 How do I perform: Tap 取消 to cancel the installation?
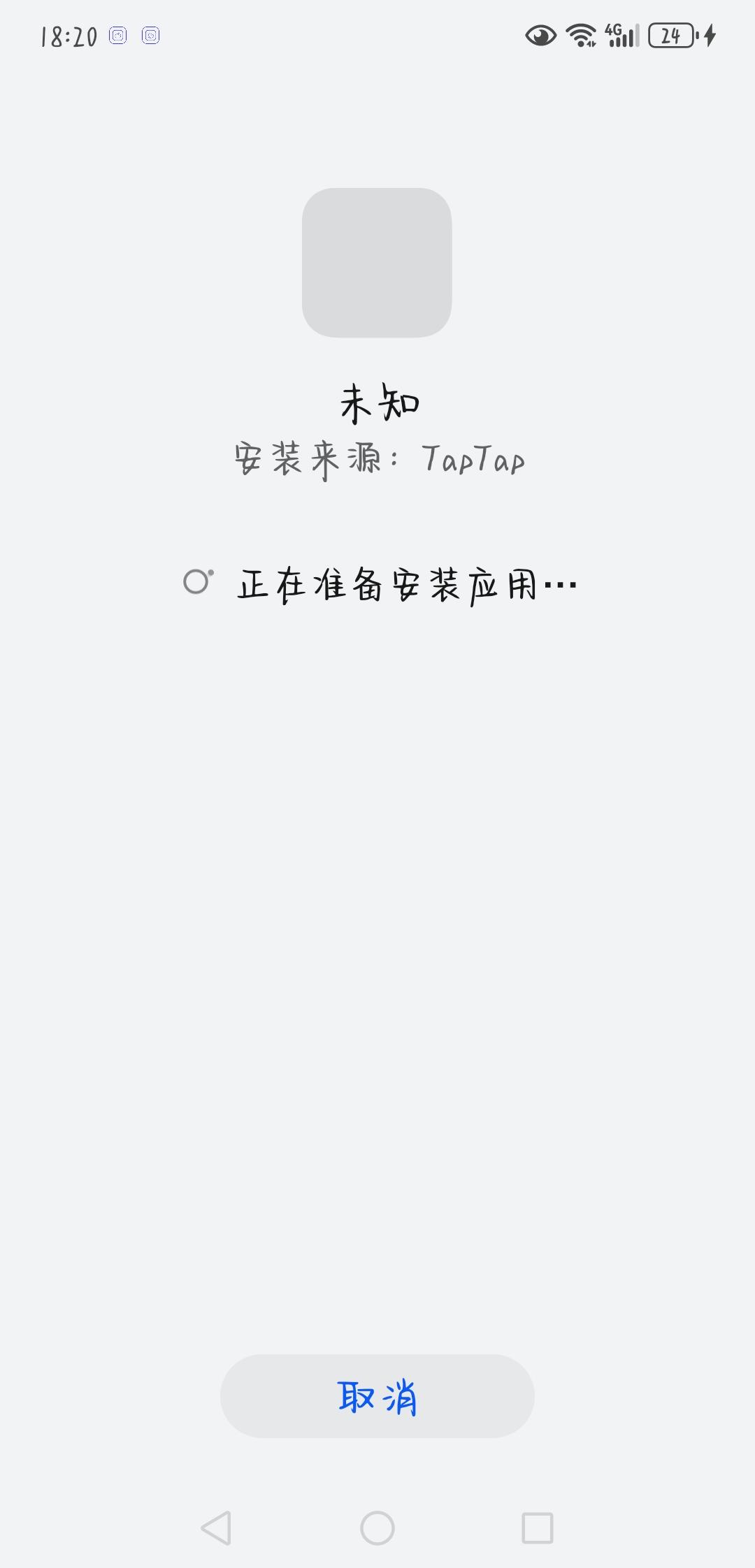tap(377, 1396)
